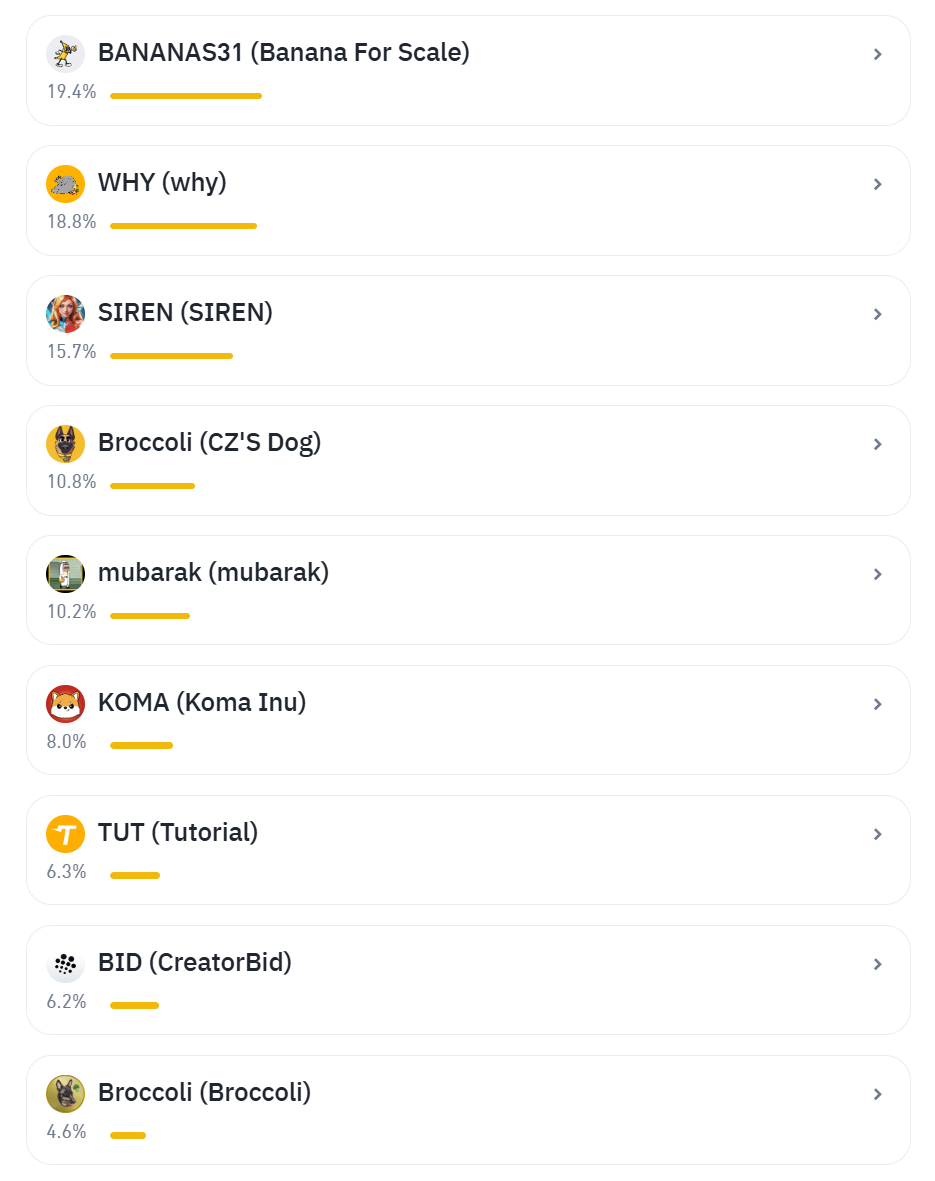Open the TUT (Tutorial) token page
The width and height of the screenshot is (935, 1181).
coord(178,832)
